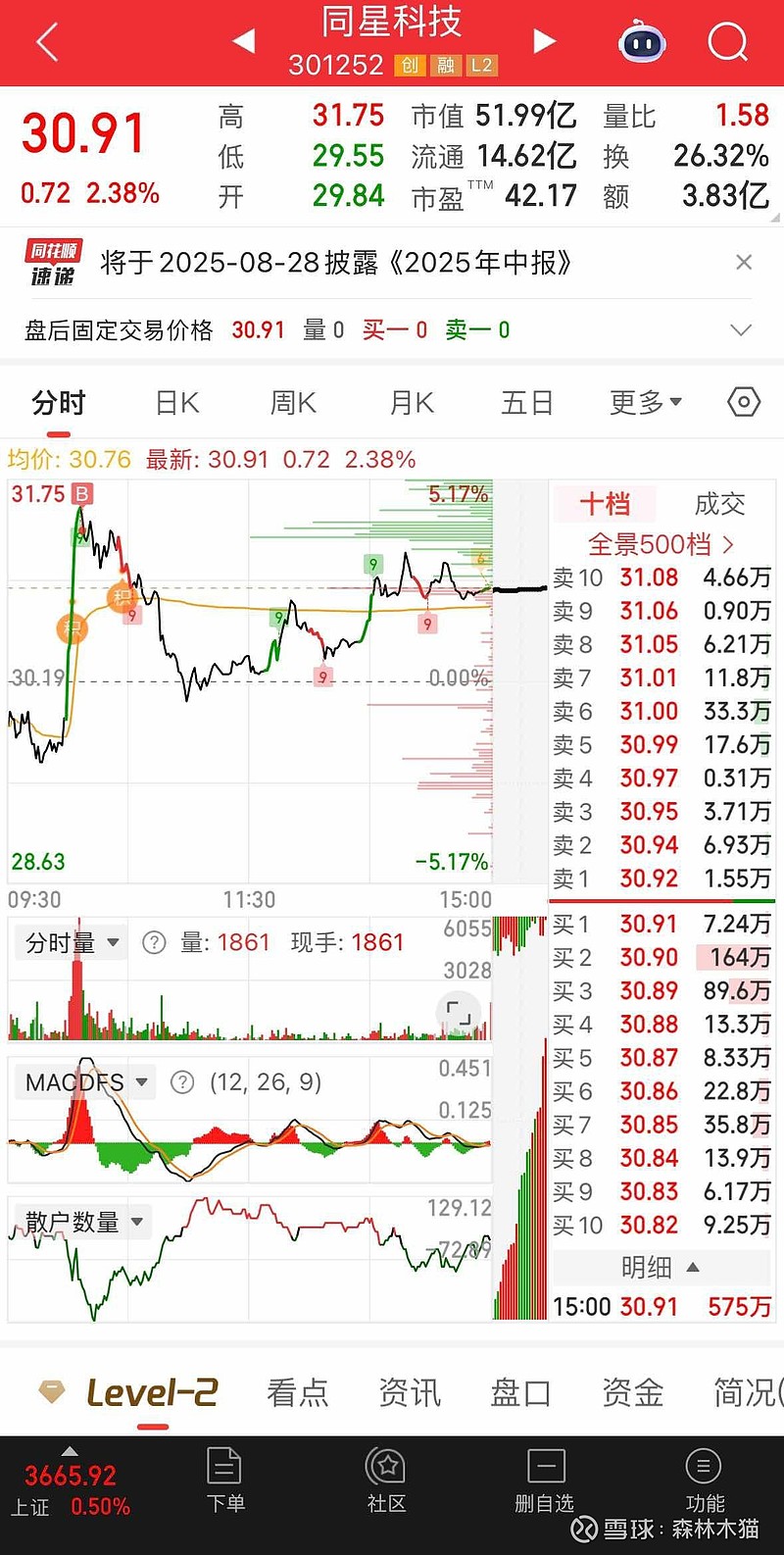
Task: Tap 下单 to place an order
Action: coord(225,1480)
